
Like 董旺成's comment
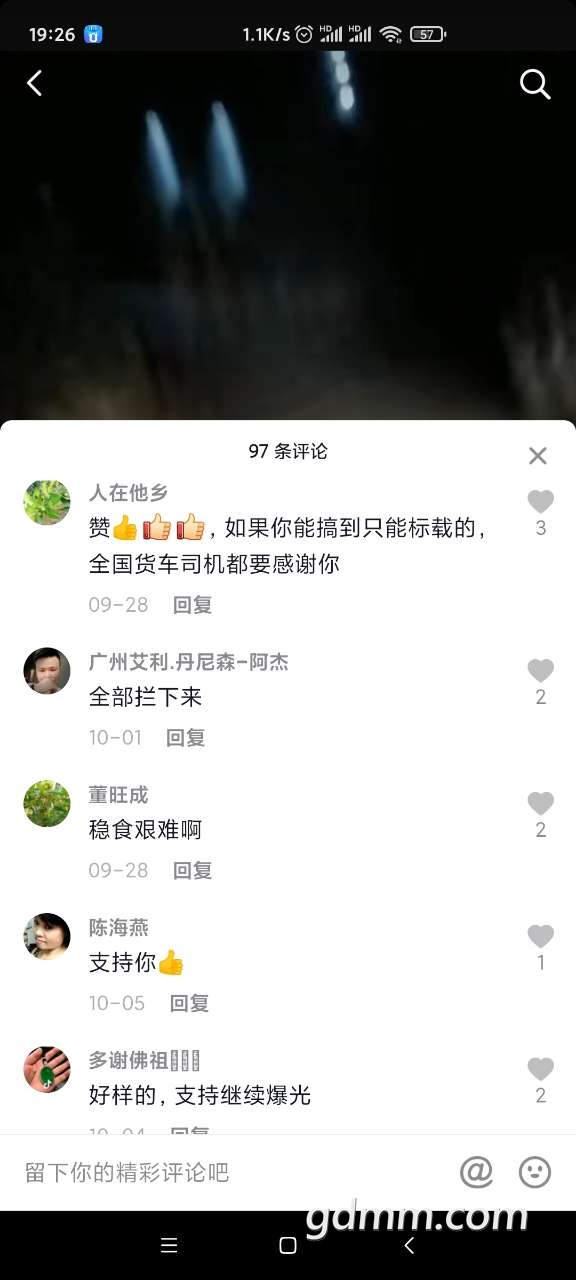pyautogui.click(x=541, y=803)
